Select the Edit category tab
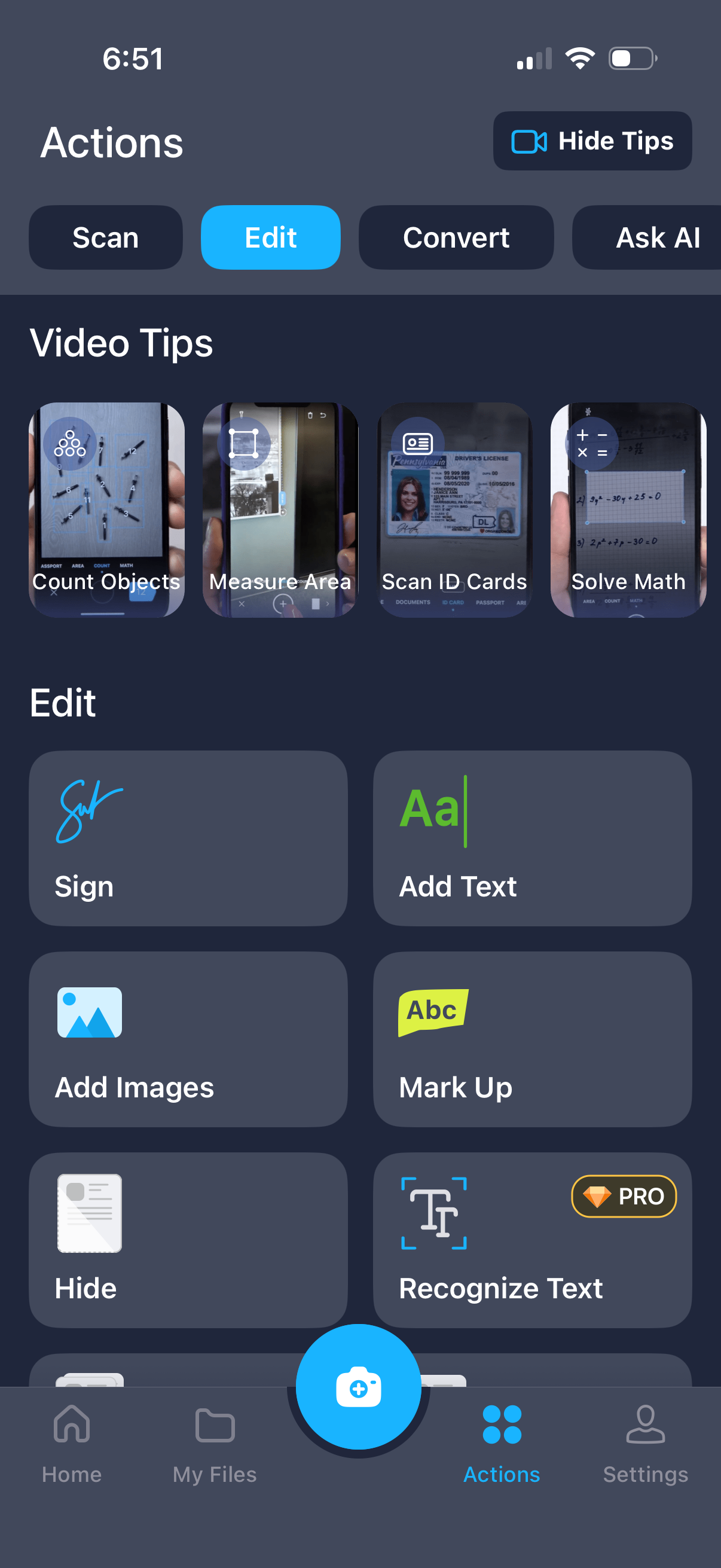 [x=270, y=237]
